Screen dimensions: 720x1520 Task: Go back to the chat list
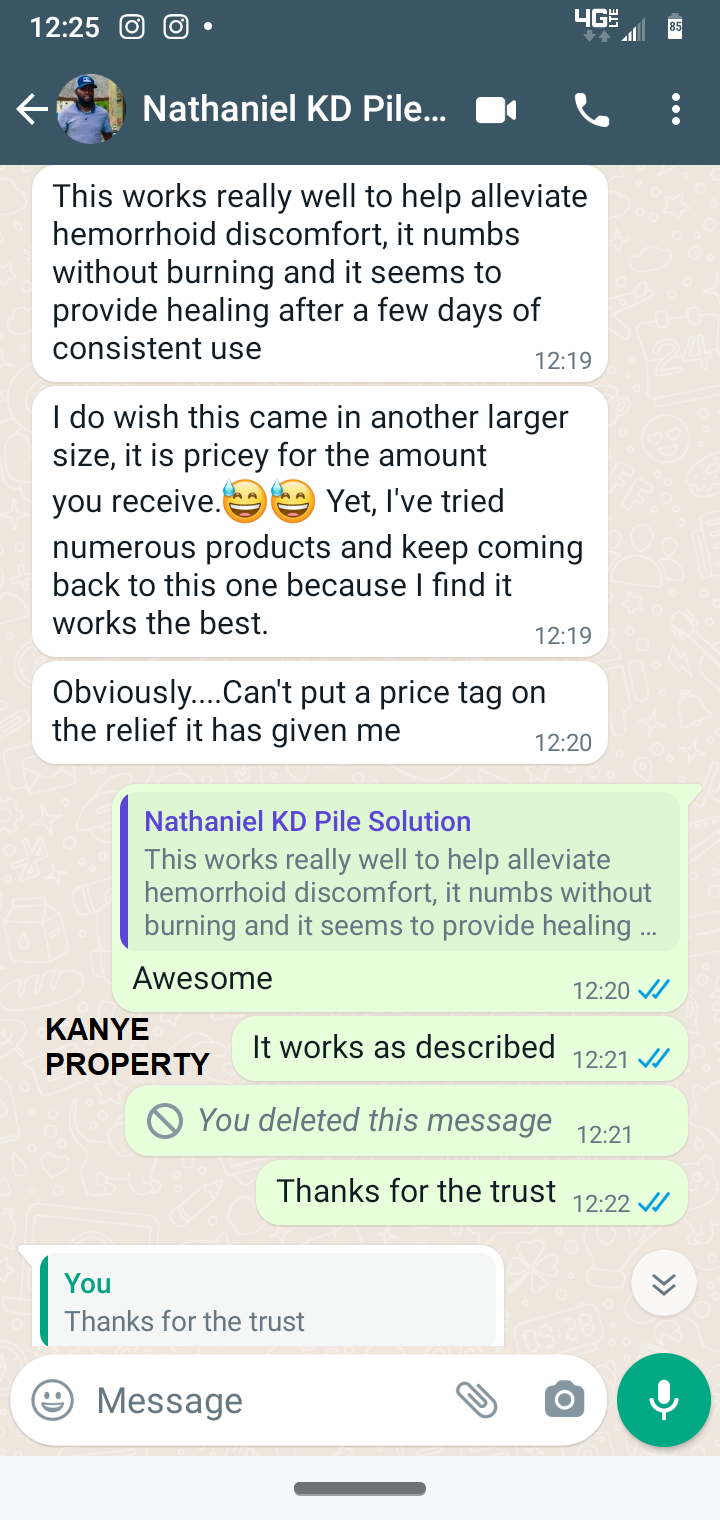click(32, 109)
